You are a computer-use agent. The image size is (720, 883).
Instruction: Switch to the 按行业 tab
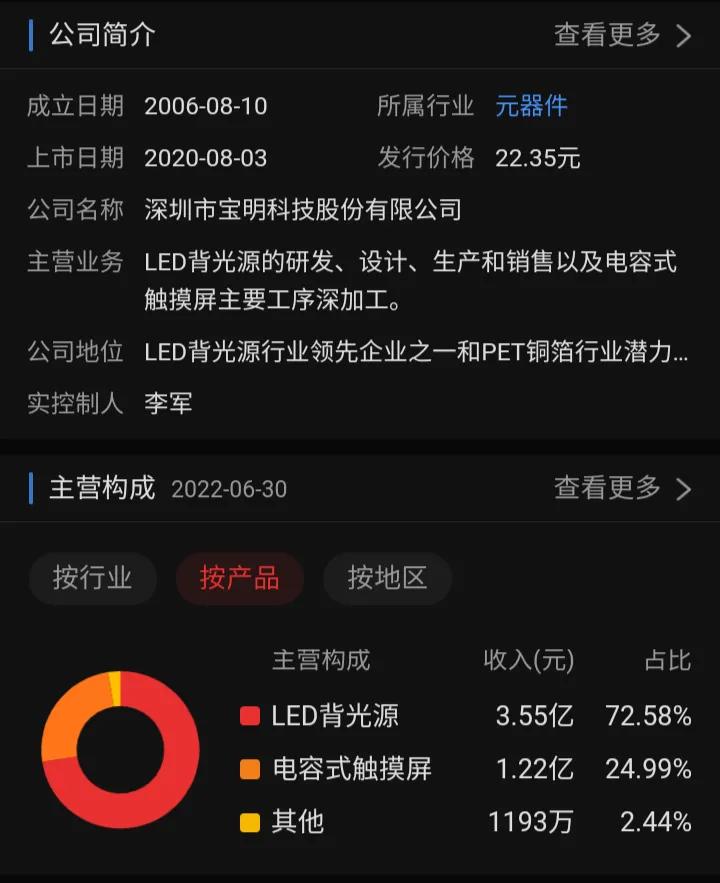click(93, 579)
